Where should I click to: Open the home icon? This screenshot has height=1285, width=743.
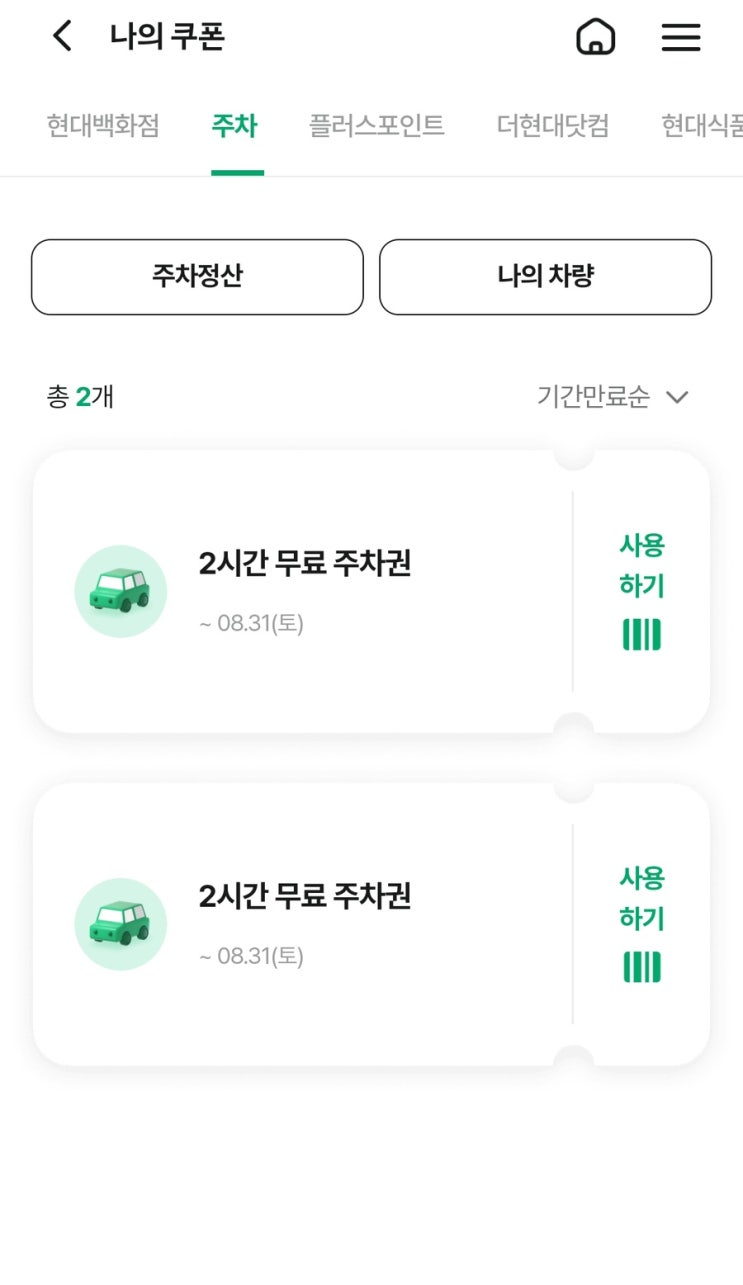pos(595,38)
